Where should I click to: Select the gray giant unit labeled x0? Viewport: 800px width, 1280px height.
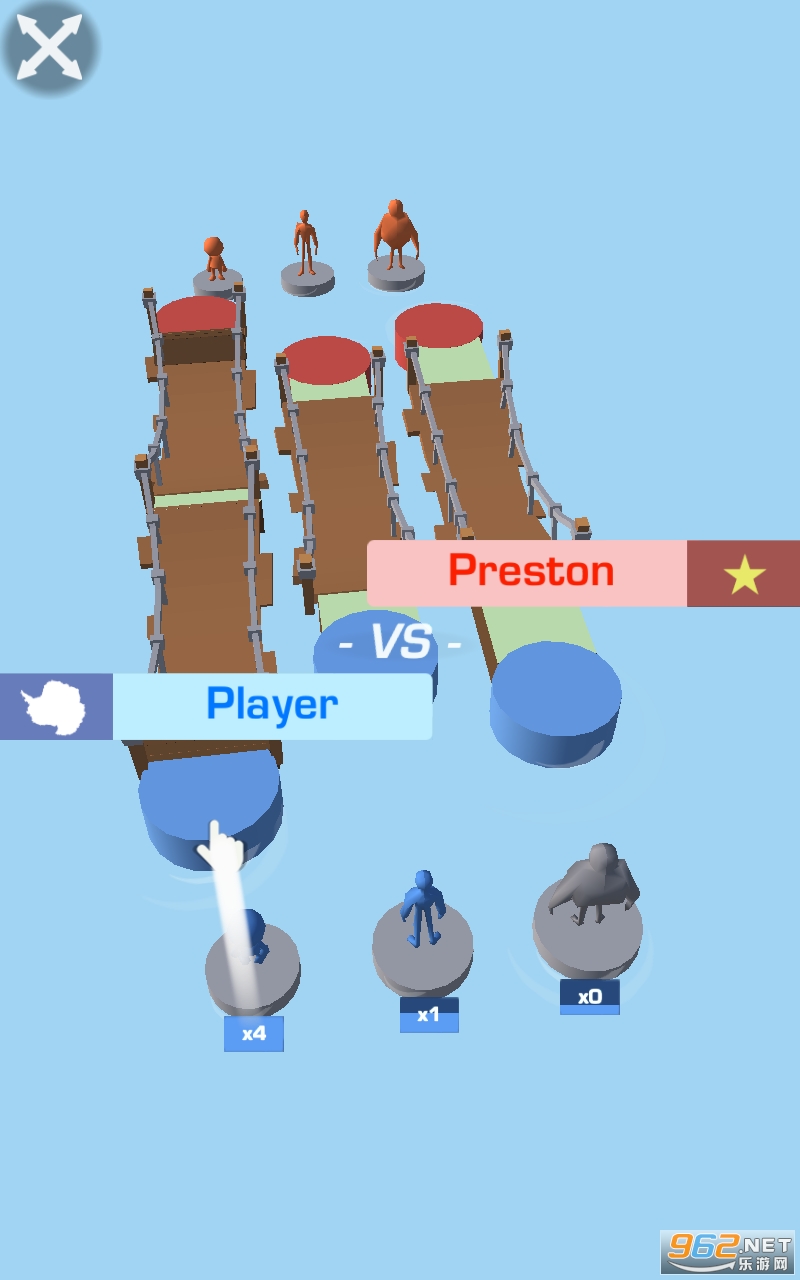pos(588,920)
